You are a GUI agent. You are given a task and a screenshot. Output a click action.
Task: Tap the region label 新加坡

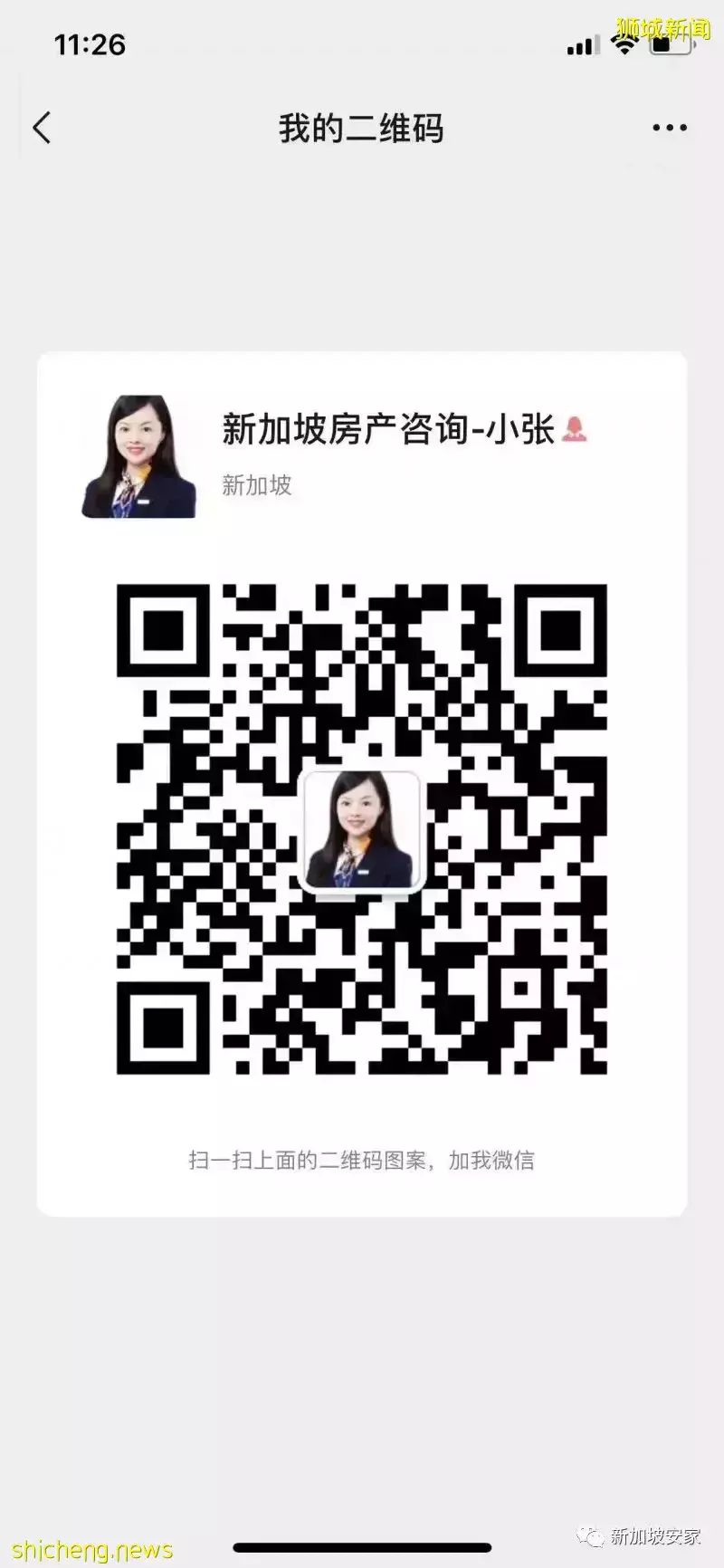click(256, 486)
